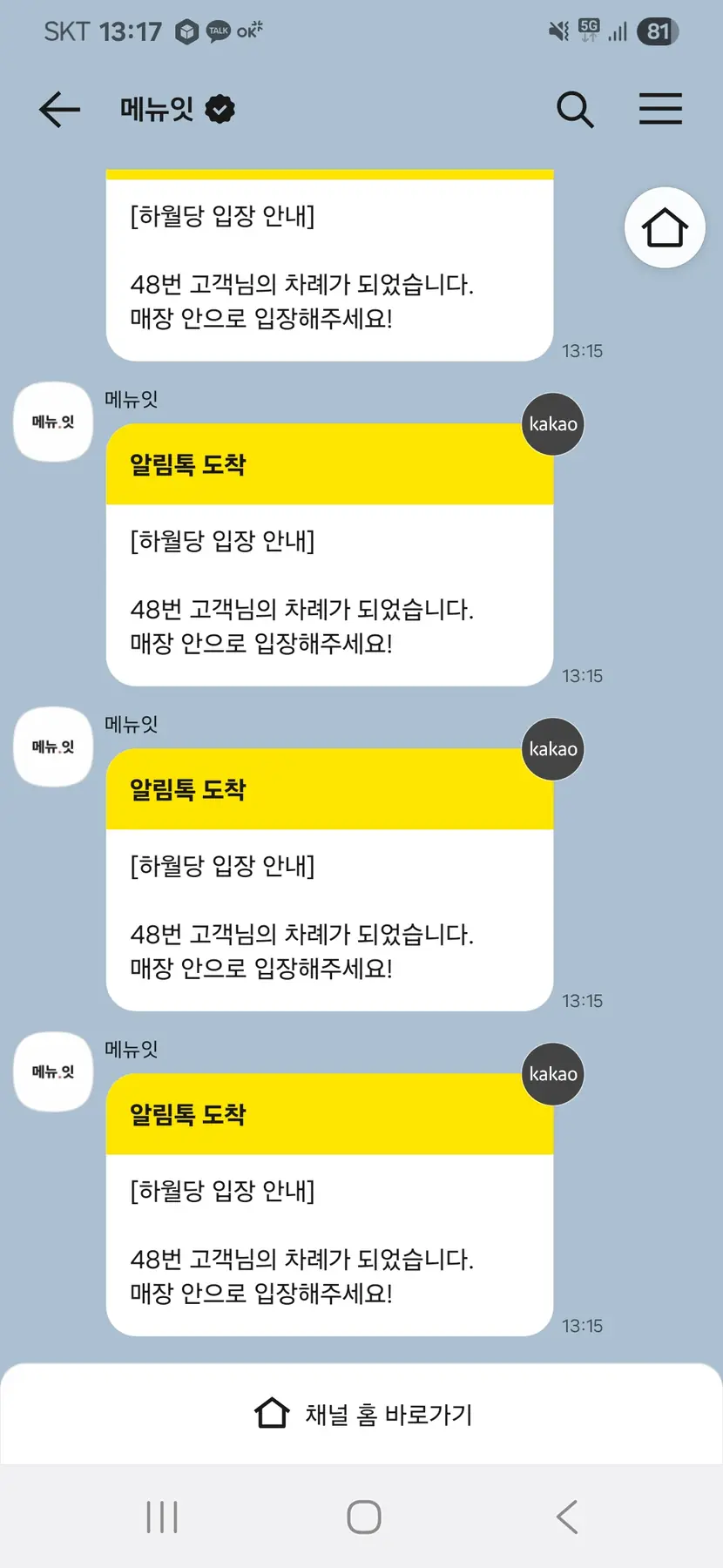Open the system recent apps view

162,1517
